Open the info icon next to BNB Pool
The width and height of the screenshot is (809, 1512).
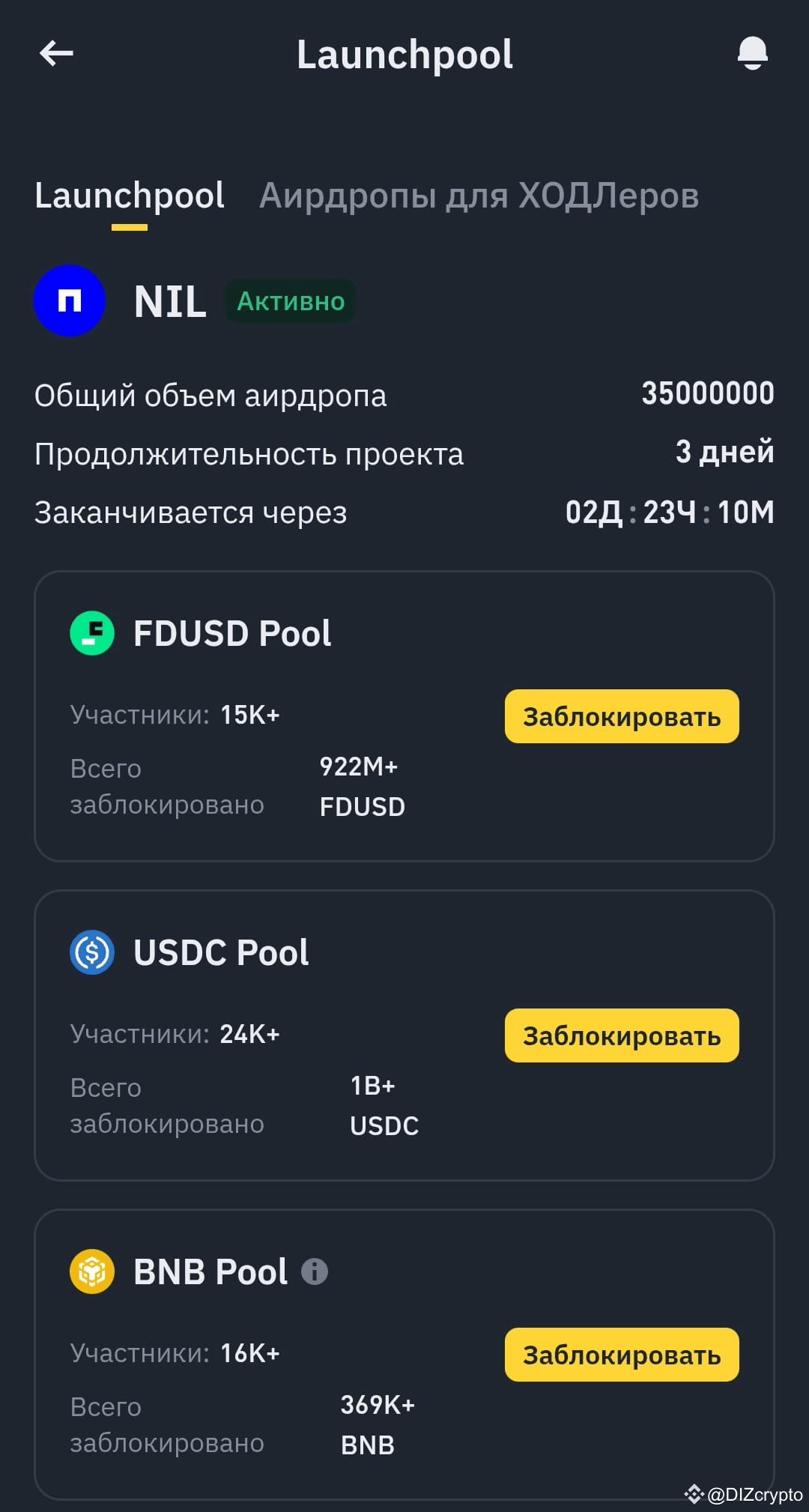pyautogui.click(x=316, y=1270)
